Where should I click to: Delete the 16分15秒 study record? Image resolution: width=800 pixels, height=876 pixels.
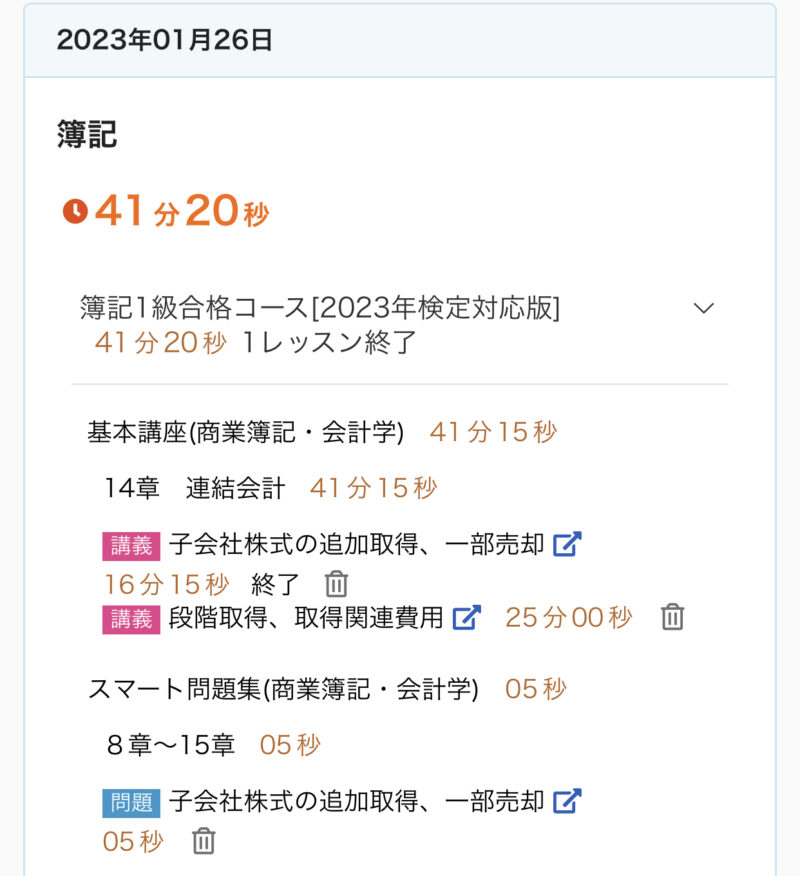tap(336, 584)
